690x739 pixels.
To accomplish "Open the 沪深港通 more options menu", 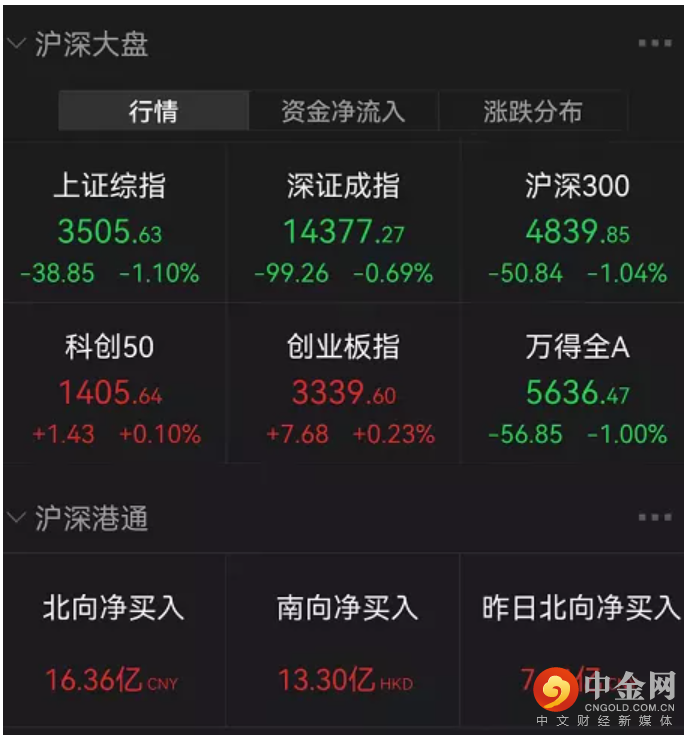I will point(654,518).
